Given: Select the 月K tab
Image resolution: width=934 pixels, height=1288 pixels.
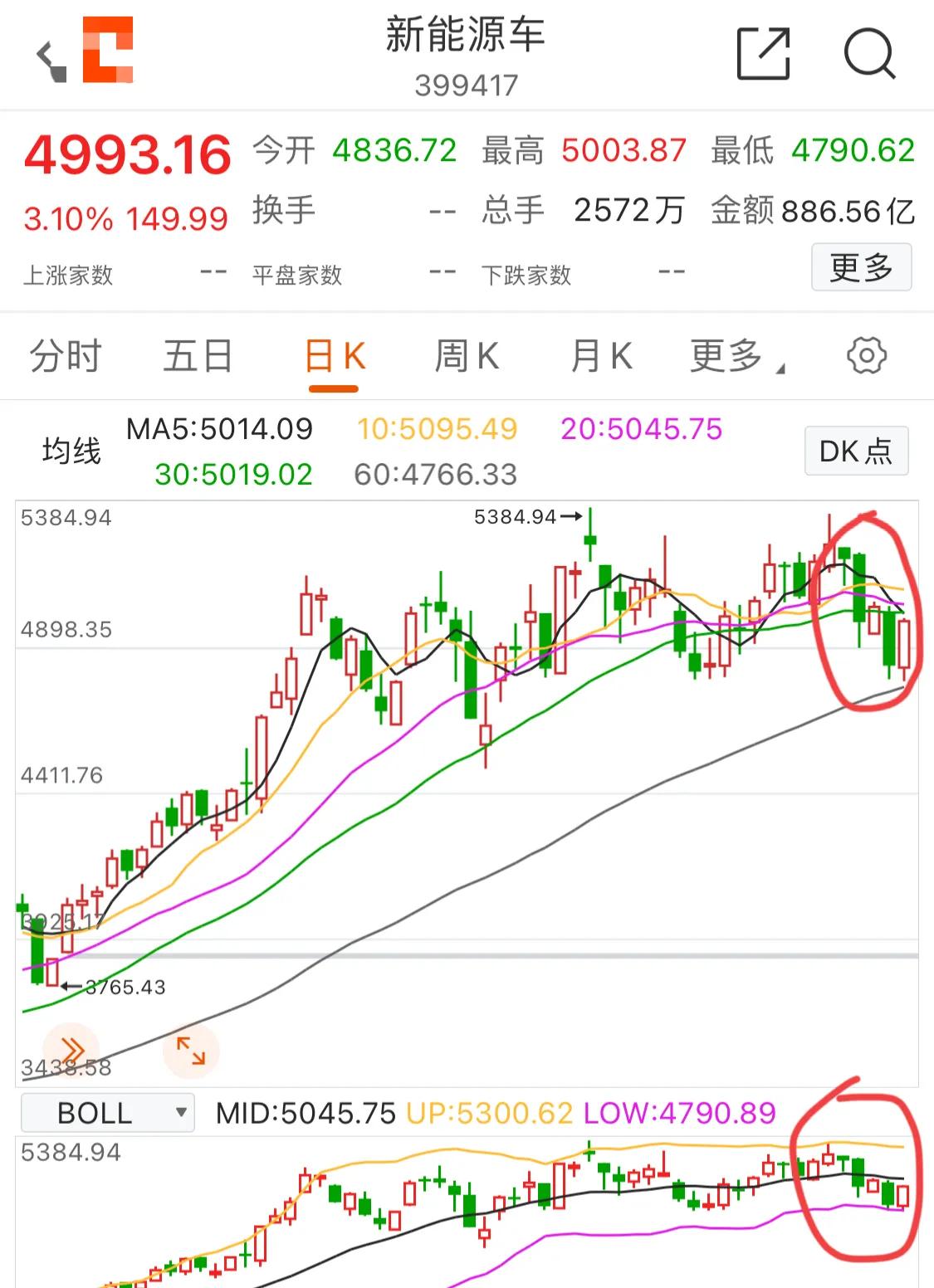Looking at the screenshot, I should [599, 356].
